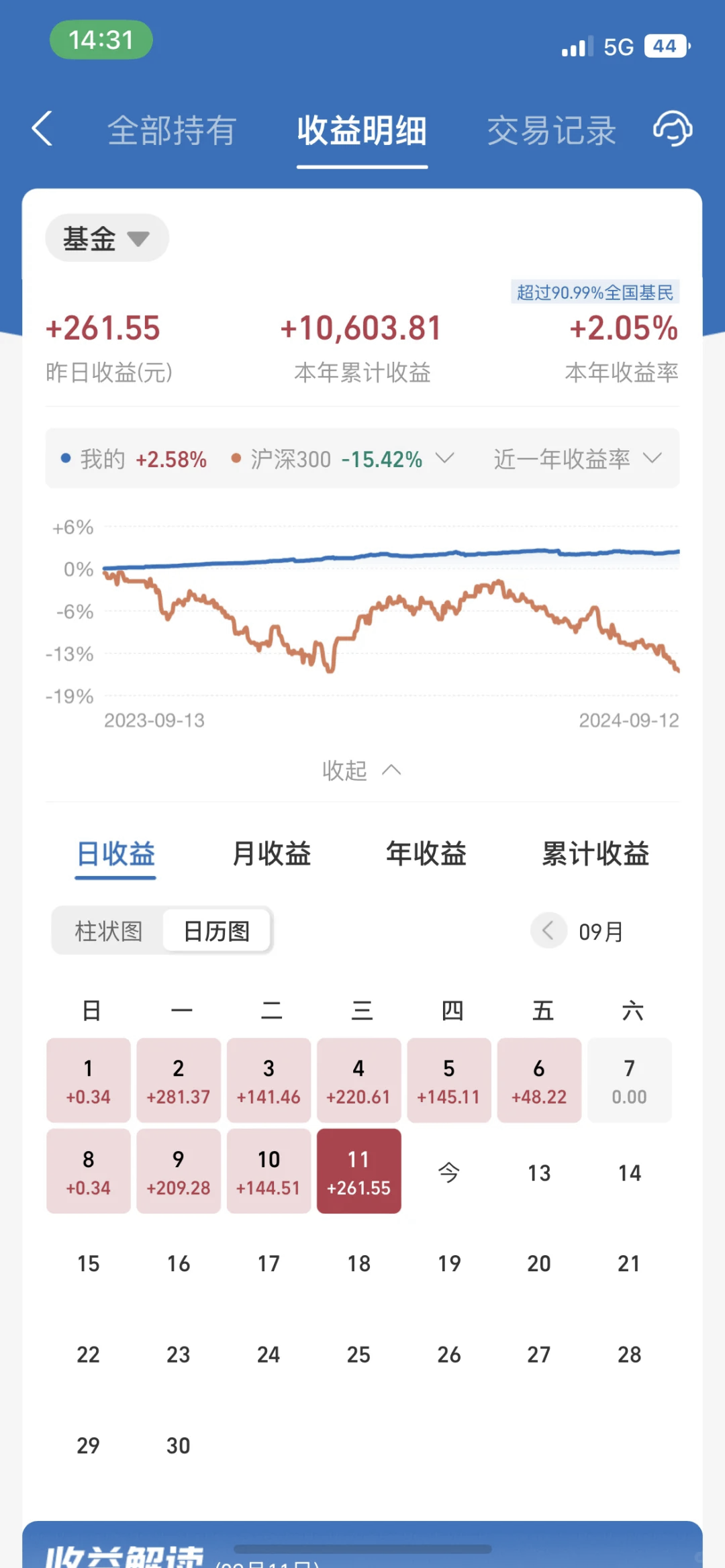Open the 基金 filter dropdown
The height and width of the screenshot is (1568, 725).
point(106,238)
